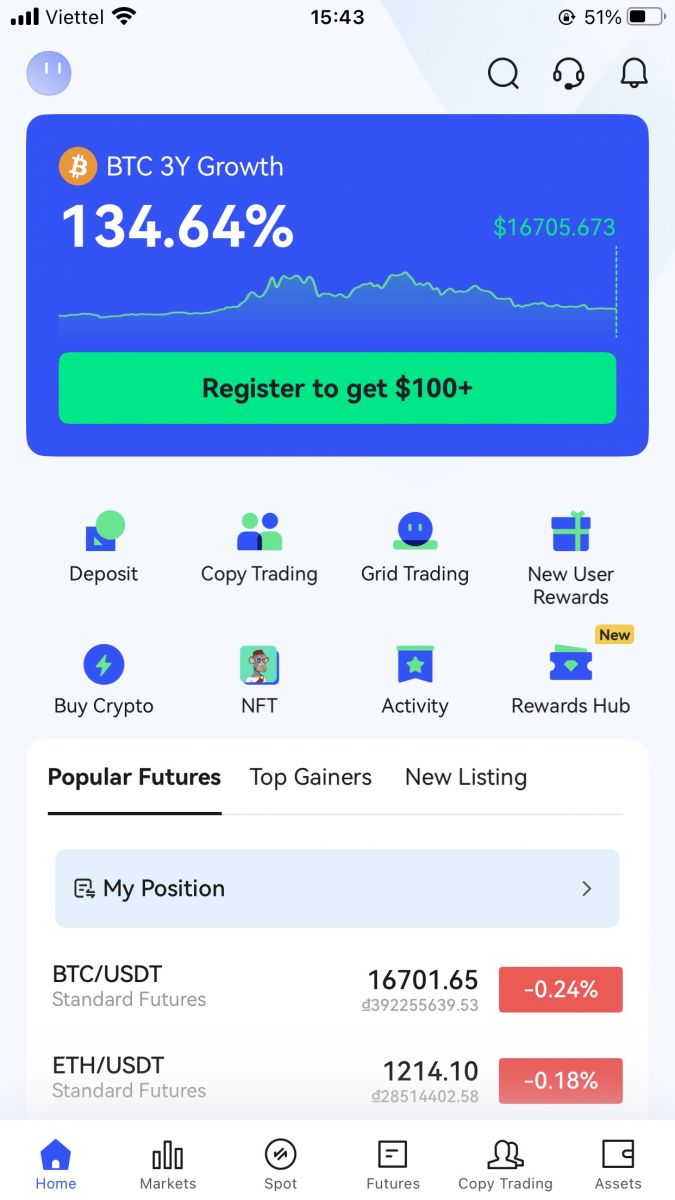
Task: Open Buy Crypto
Action: (104, 679)
